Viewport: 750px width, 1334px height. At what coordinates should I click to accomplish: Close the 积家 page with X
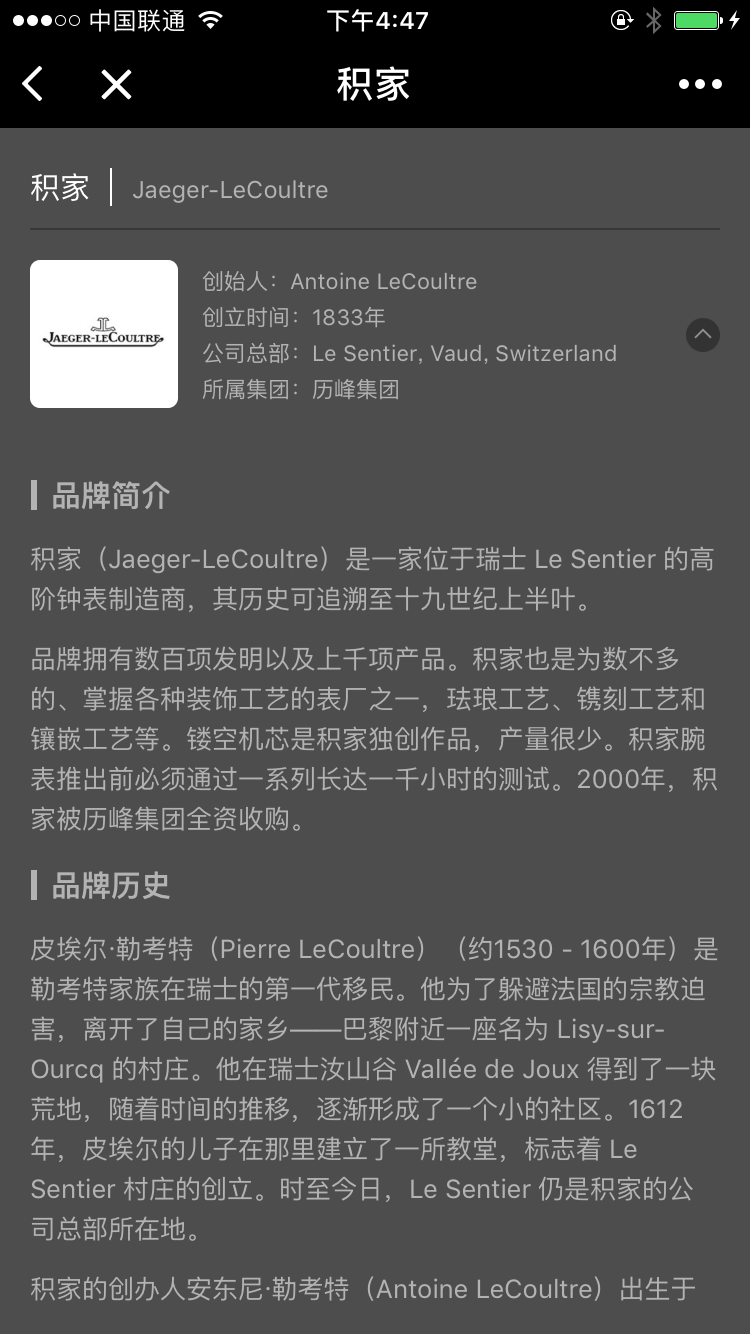(x=116, y=85)
